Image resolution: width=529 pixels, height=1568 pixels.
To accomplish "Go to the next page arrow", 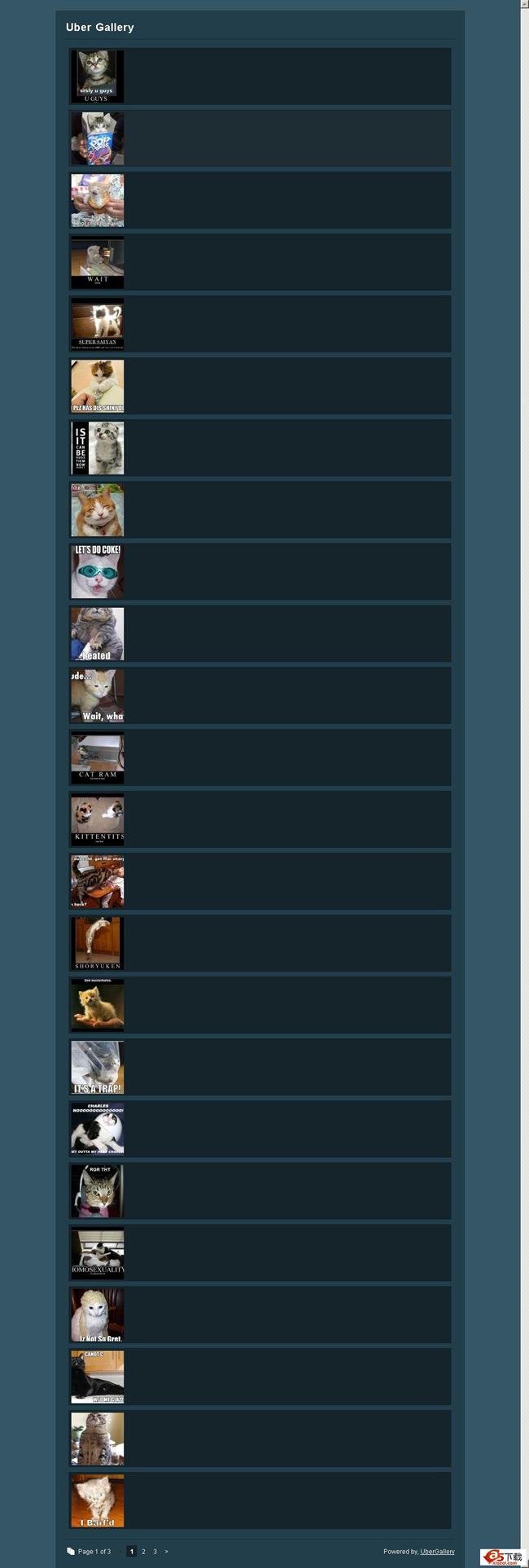I will click(166, 1551).
